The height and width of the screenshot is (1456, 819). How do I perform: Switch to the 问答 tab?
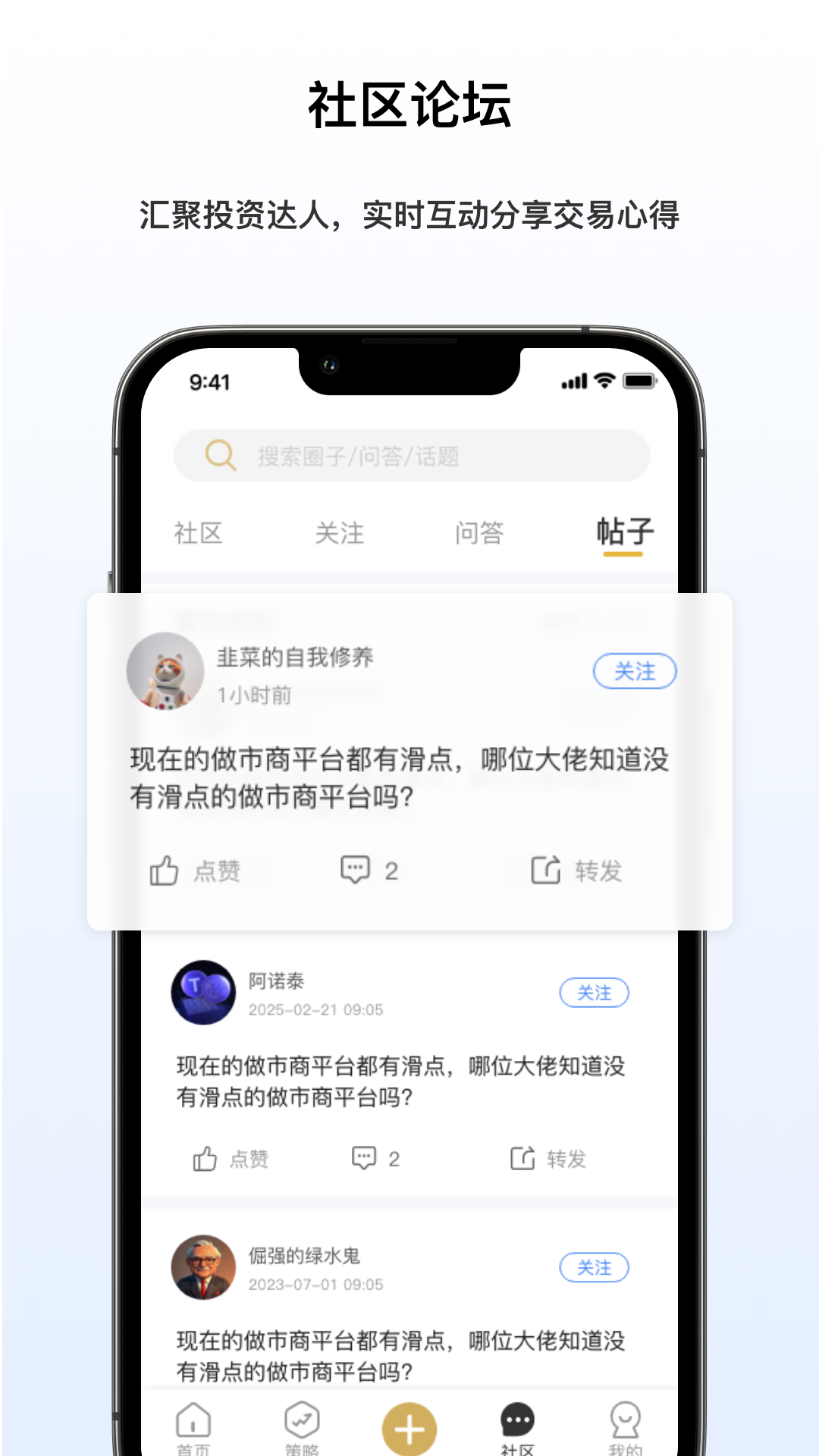tap(481, 533)
